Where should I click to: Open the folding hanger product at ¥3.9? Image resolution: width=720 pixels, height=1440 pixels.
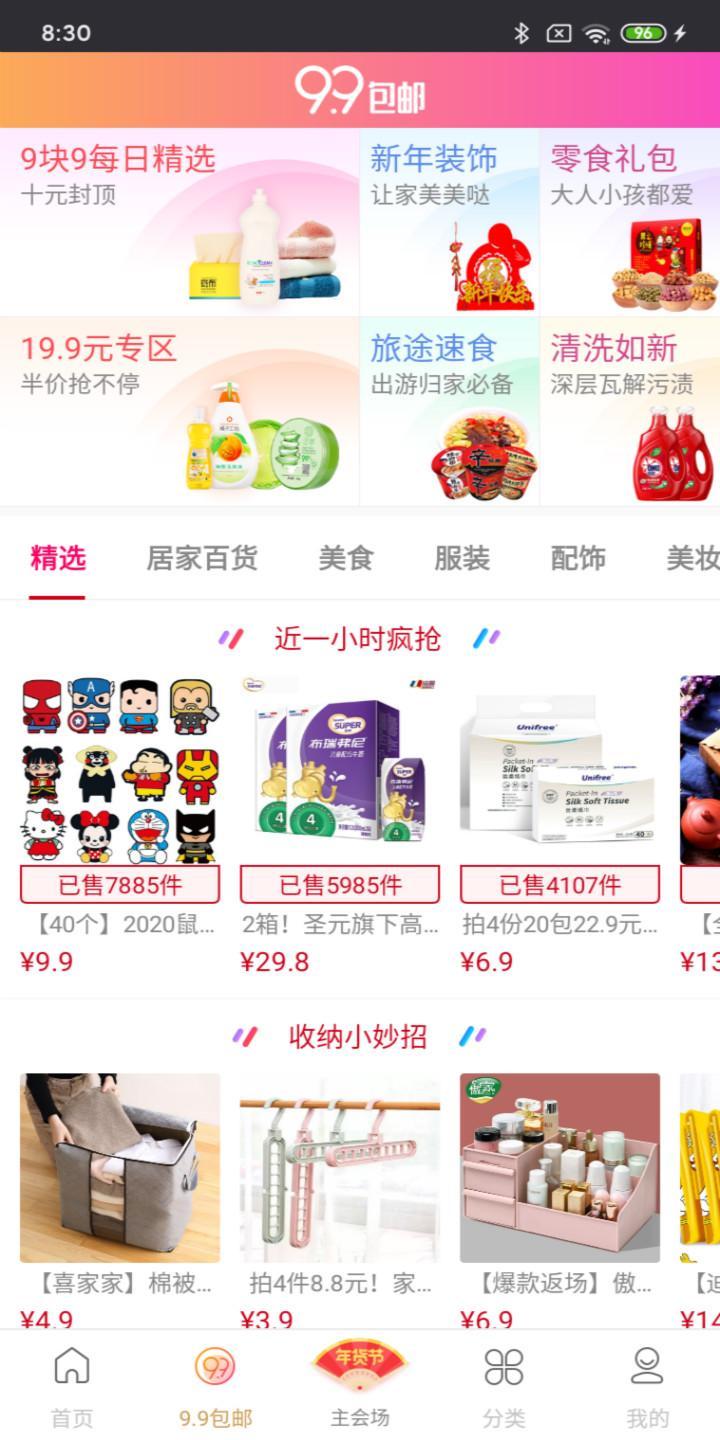[340, 1200]
